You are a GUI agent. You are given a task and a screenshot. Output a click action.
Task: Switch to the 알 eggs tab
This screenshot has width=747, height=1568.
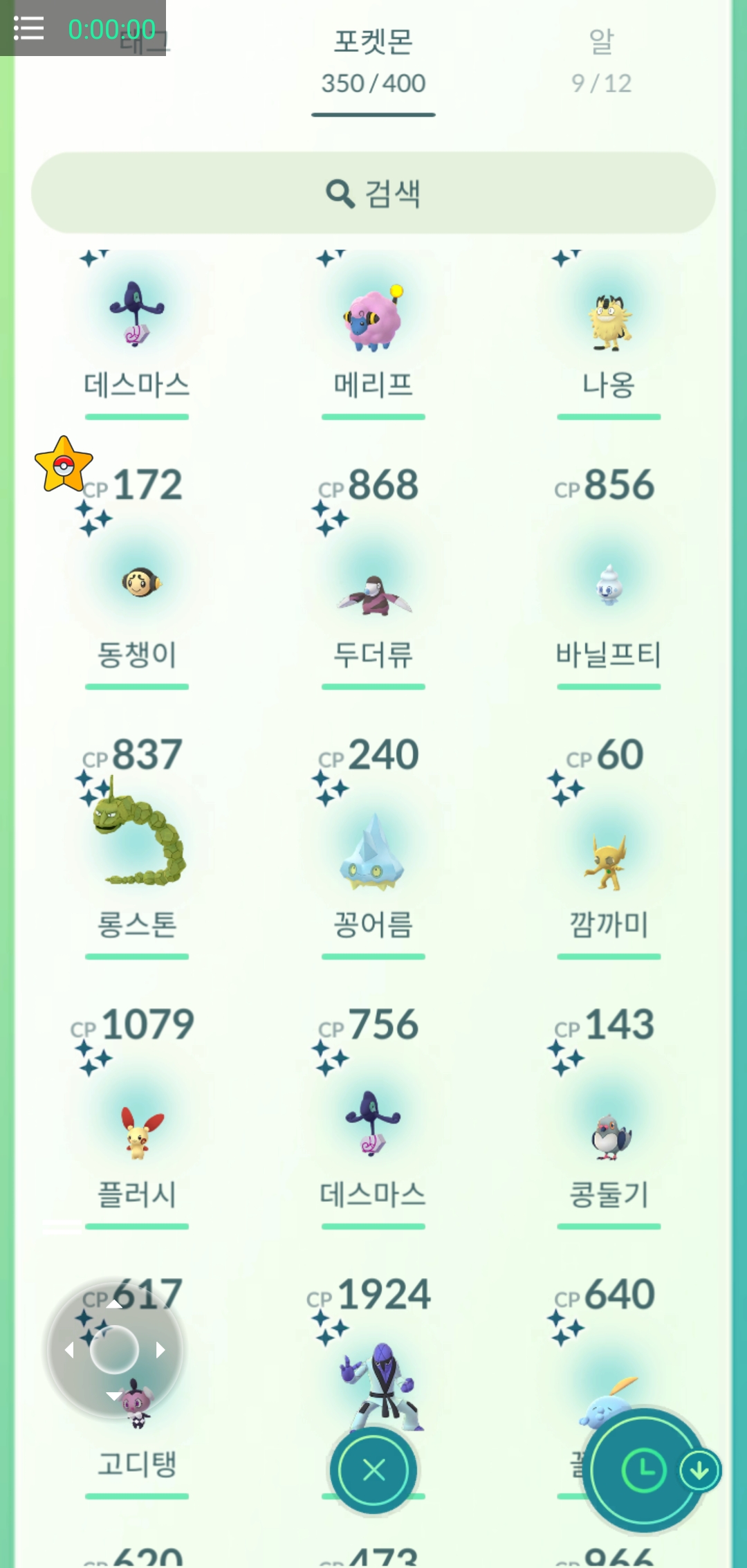pos(600,62)
